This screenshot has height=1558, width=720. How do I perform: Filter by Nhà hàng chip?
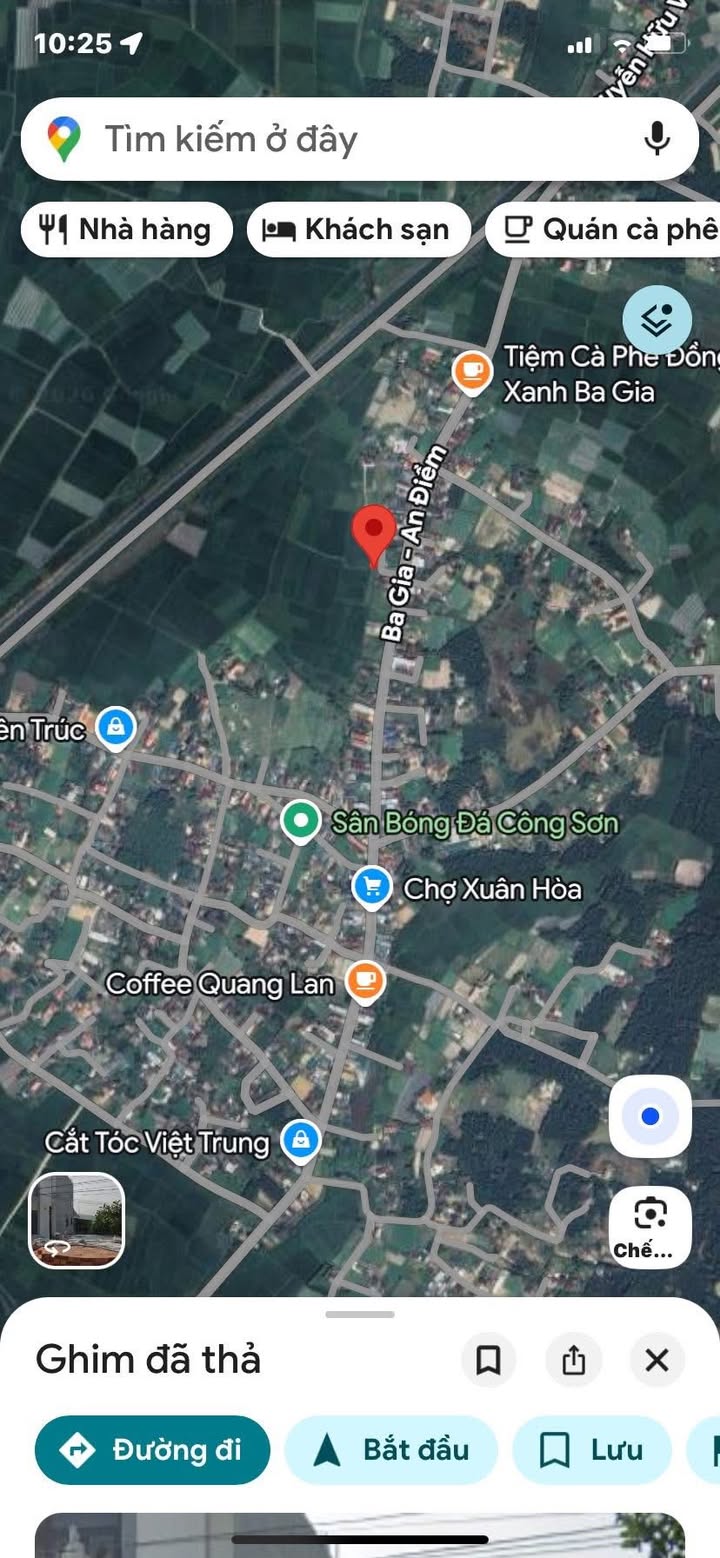tap(127, 230)
